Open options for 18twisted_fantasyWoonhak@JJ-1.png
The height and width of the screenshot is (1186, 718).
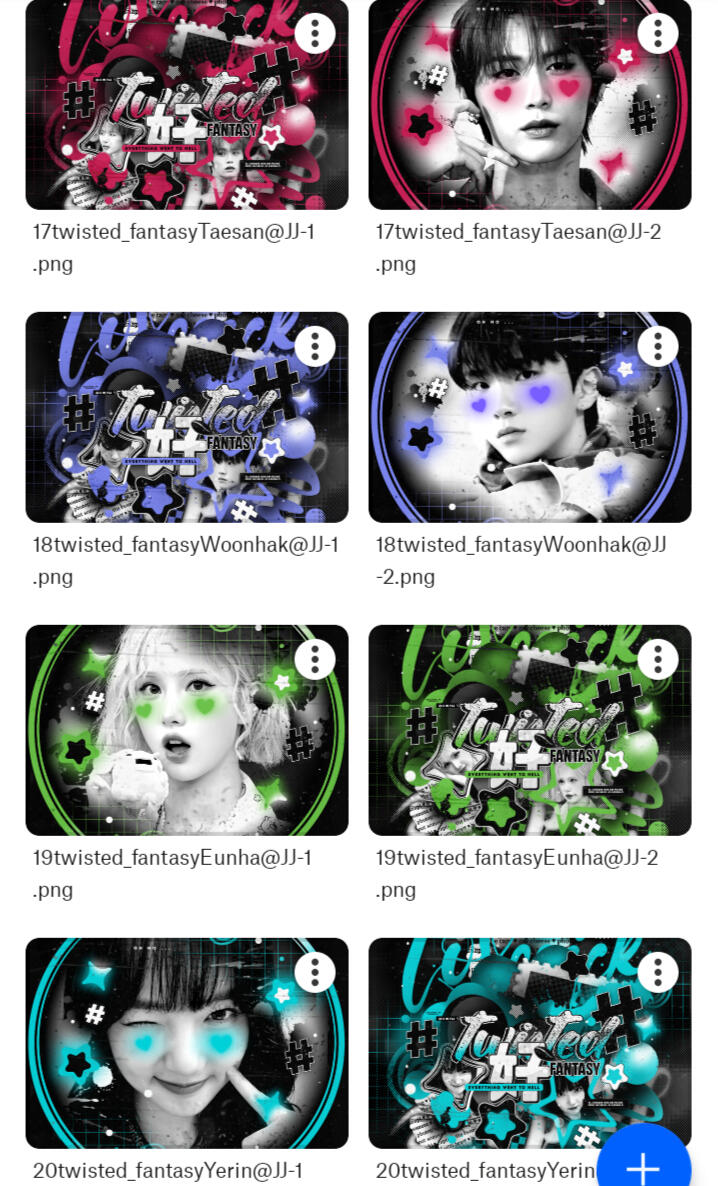point(315,346)
